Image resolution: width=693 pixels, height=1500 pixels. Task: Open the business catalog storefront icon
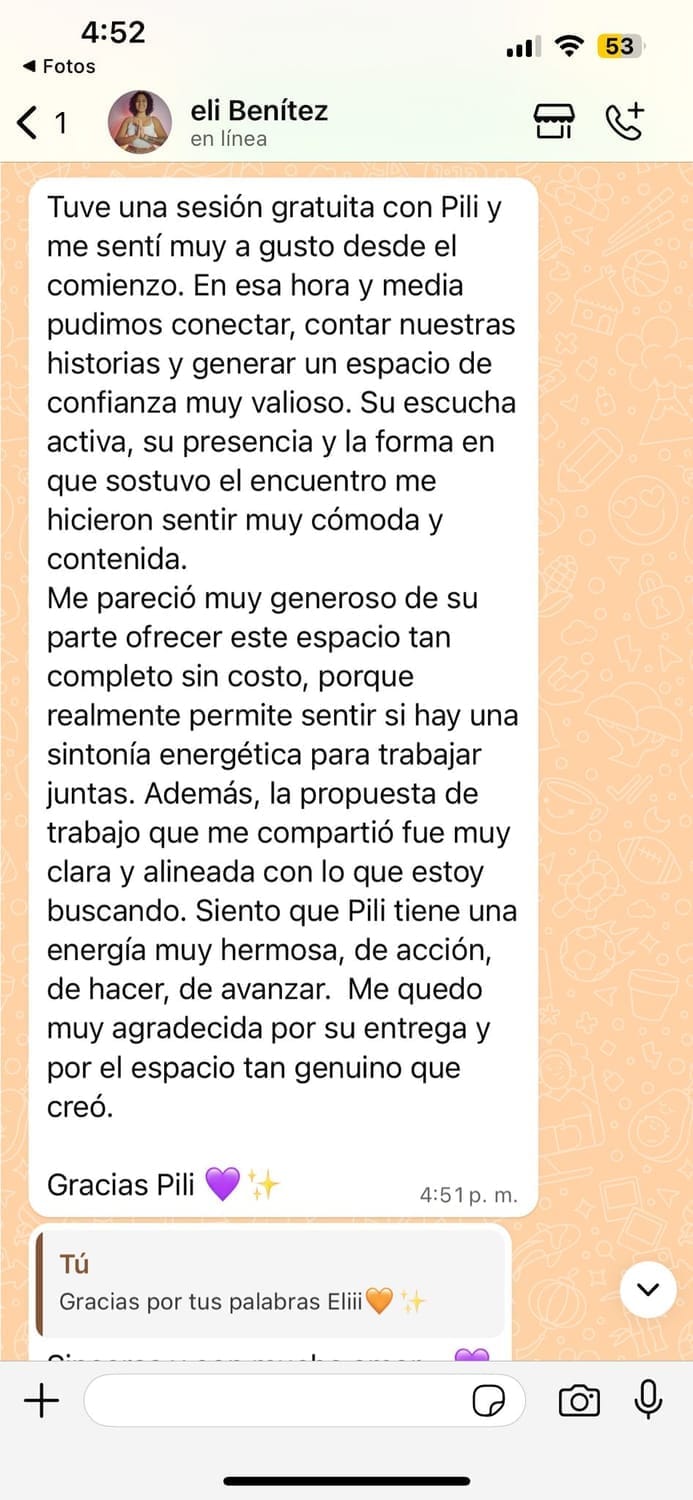tap(554, 122)
